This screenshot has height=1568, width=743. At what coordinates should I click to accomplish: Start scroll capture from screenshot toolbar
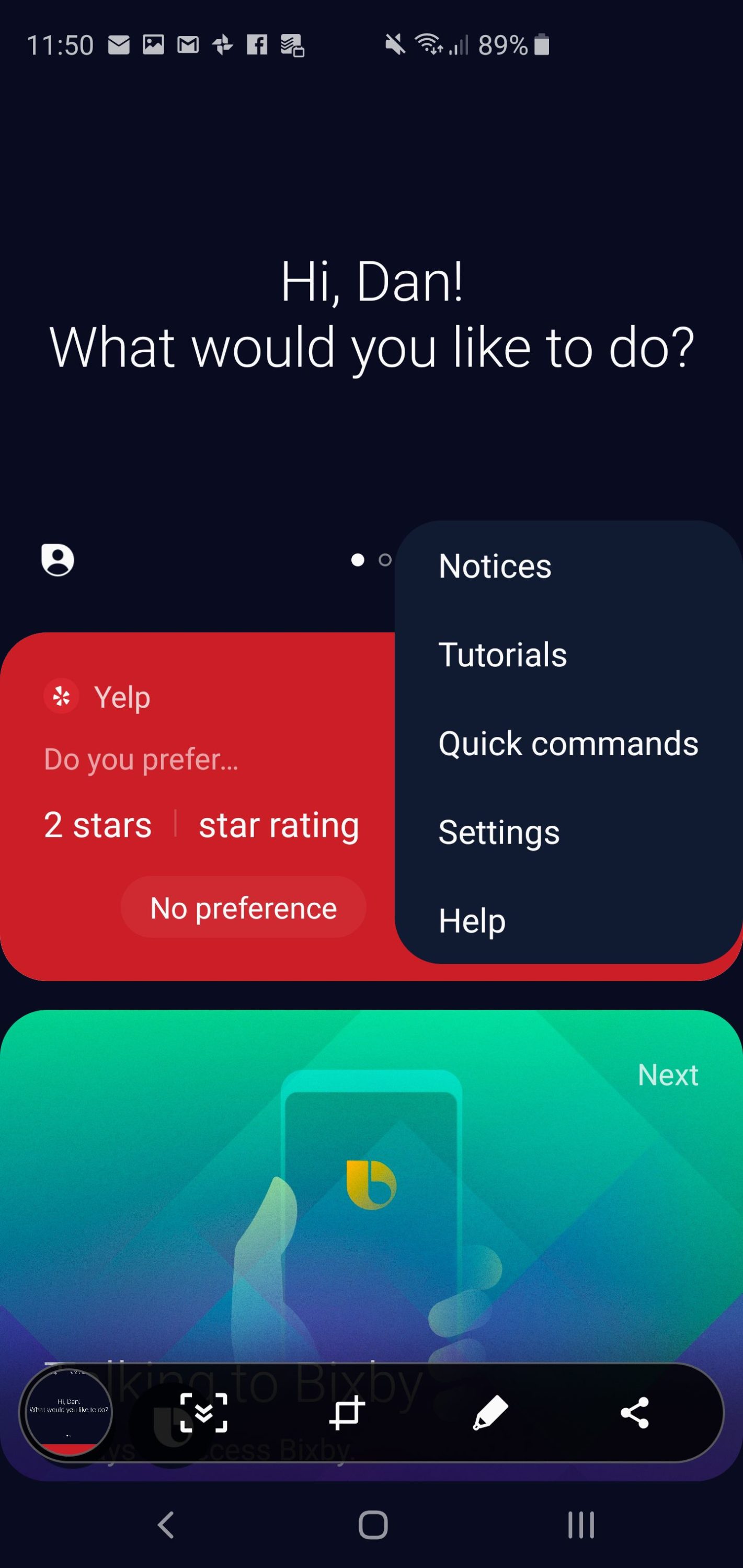203,1412
